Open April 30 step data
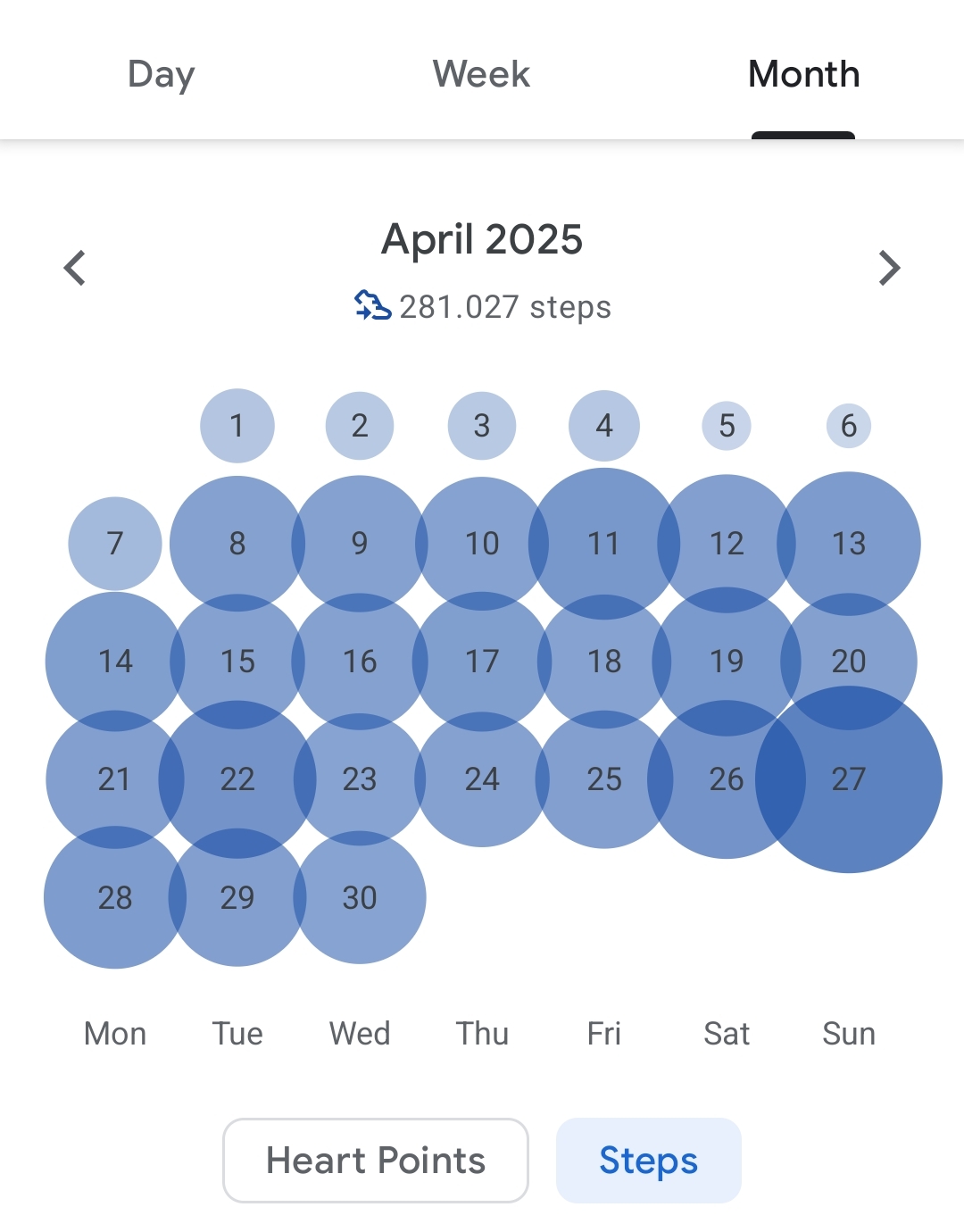Image resolution: width=964 pixels, height=1232 pixels. [360, 898]
